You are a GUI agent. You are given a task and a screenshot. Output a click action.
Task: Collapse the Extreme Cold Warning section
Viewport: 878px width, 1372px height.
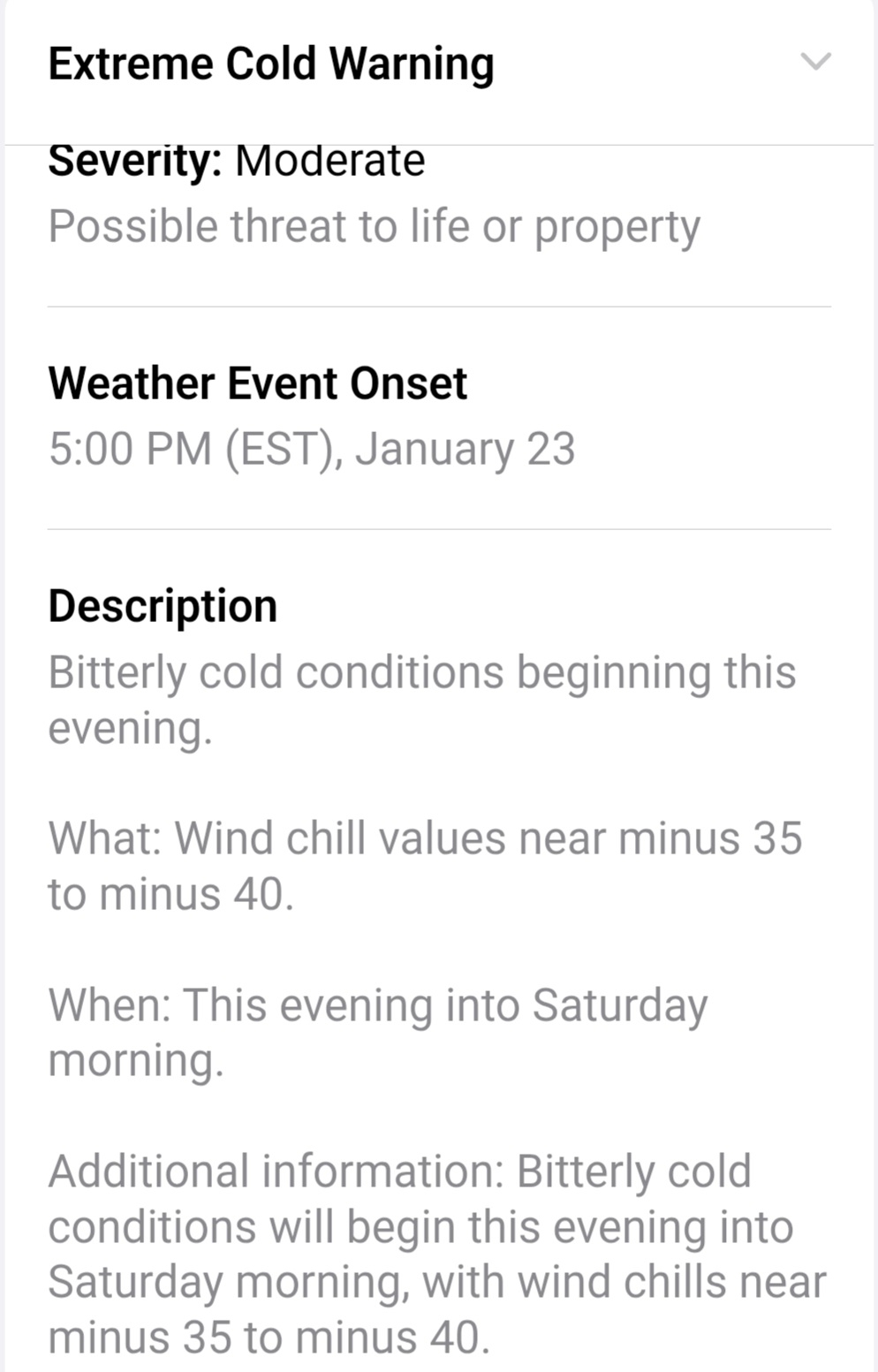pyautogui.click(x=814, y=62)
